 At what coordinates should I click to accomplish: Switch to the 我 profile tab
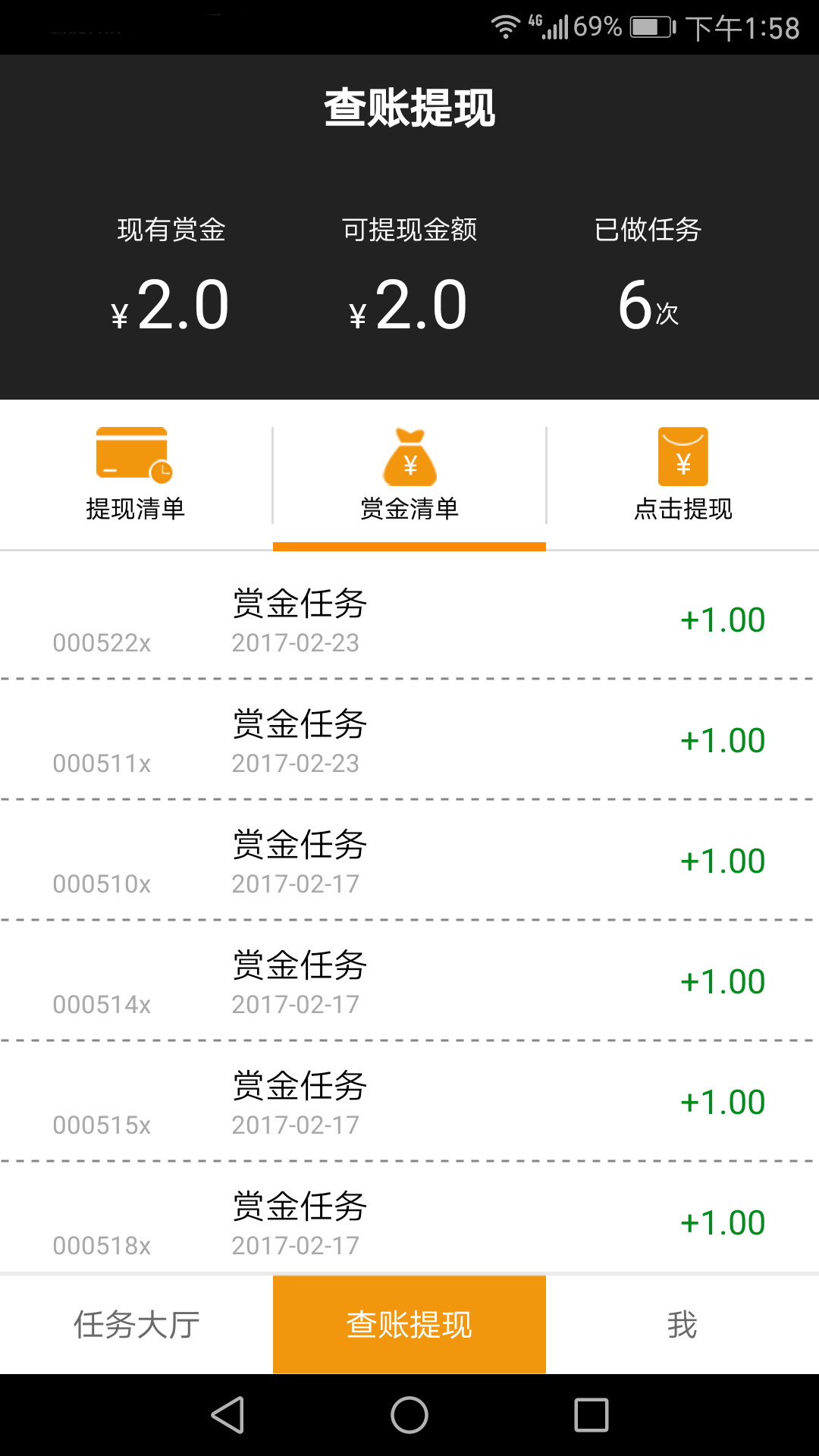pyautogui.click(x=682, y=1325)
